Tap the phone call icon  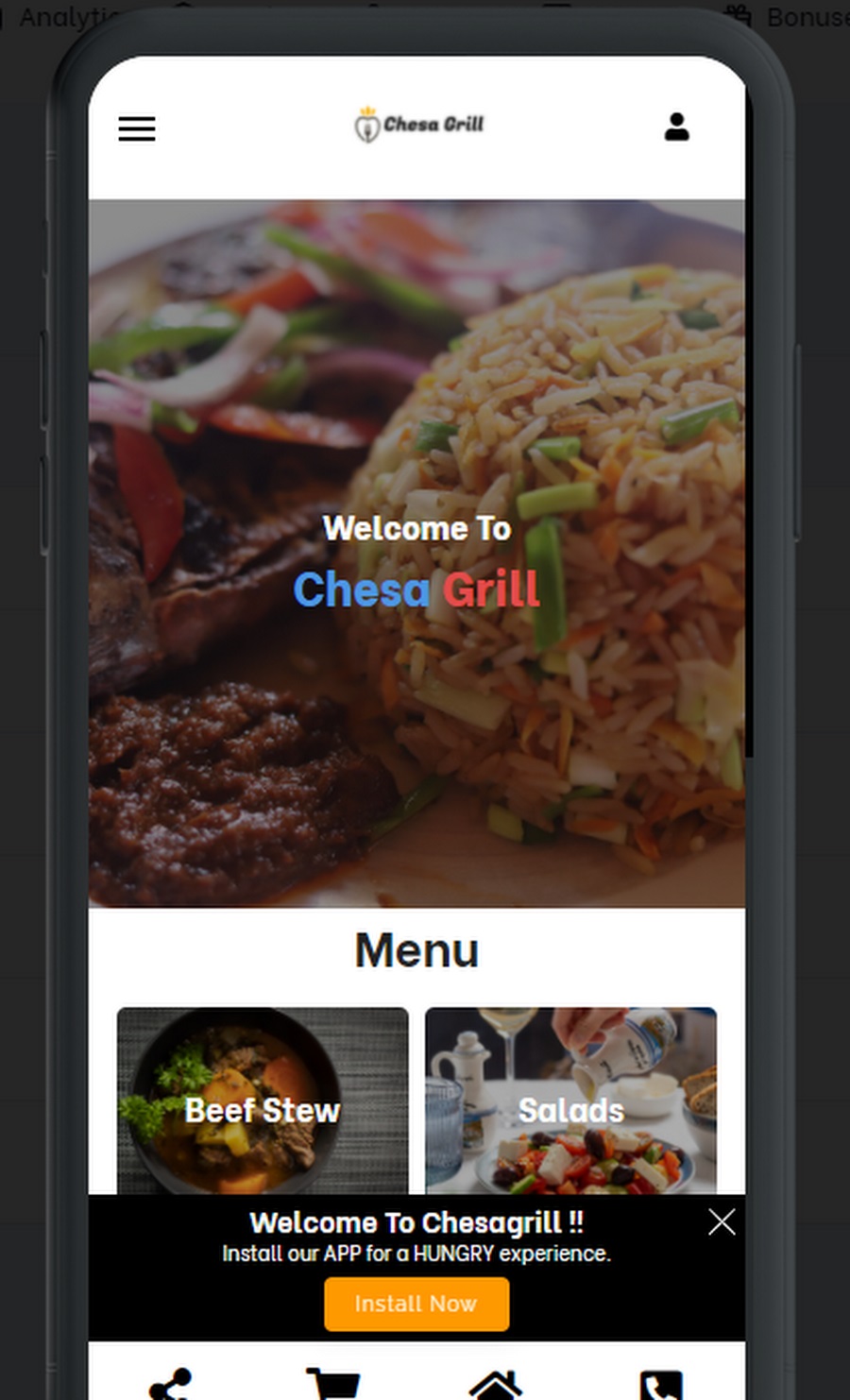click(x=660, y=1385)
